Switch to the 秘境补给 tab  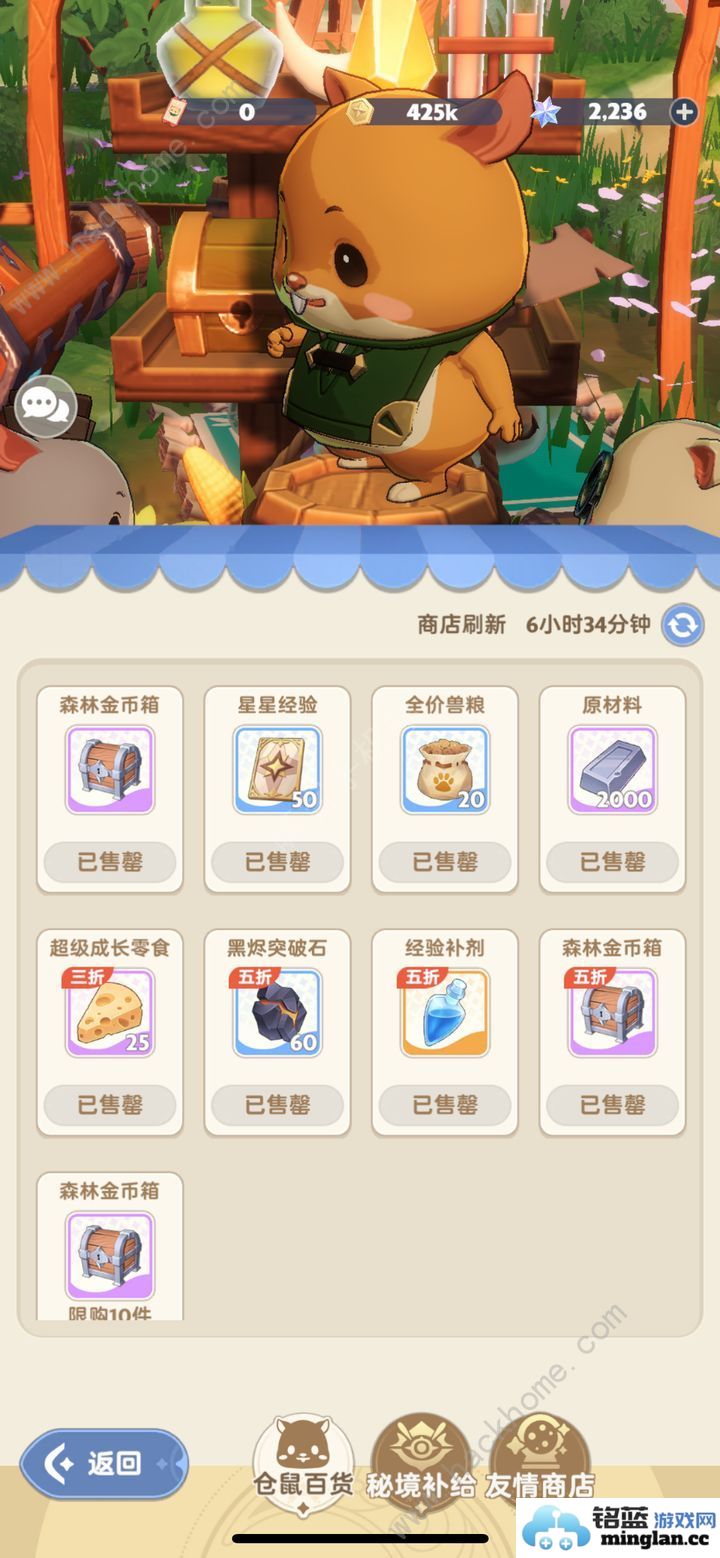click(x=420, y=1462)
